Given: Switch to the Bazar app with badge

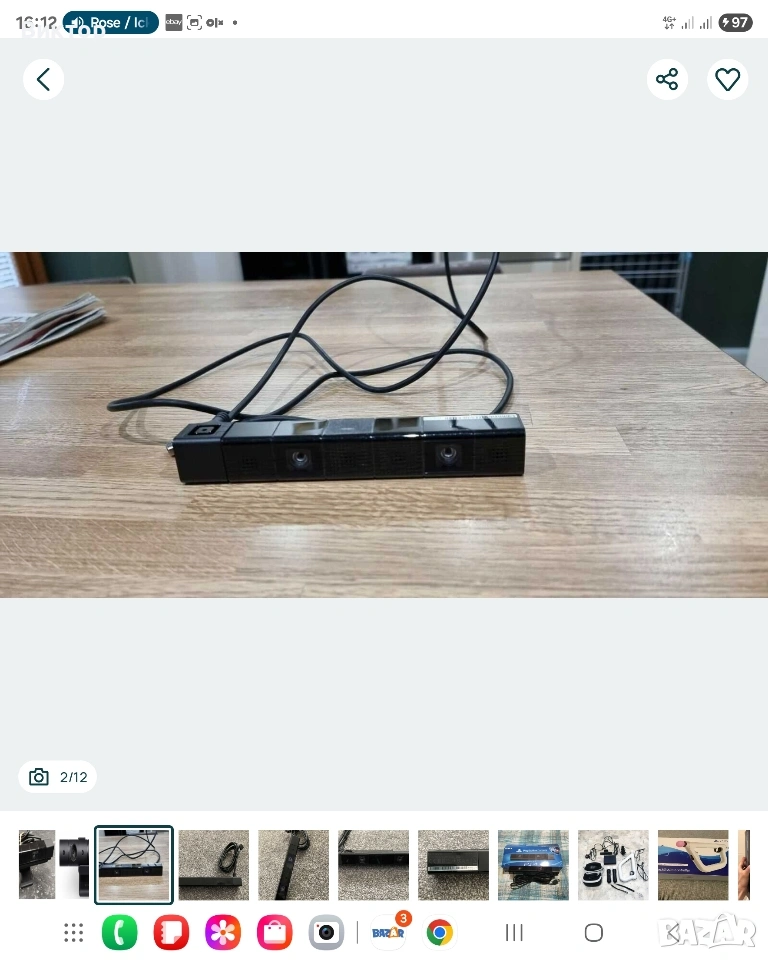Looking at the screenshot, I should pyautogui.click(x=387, y=933).
